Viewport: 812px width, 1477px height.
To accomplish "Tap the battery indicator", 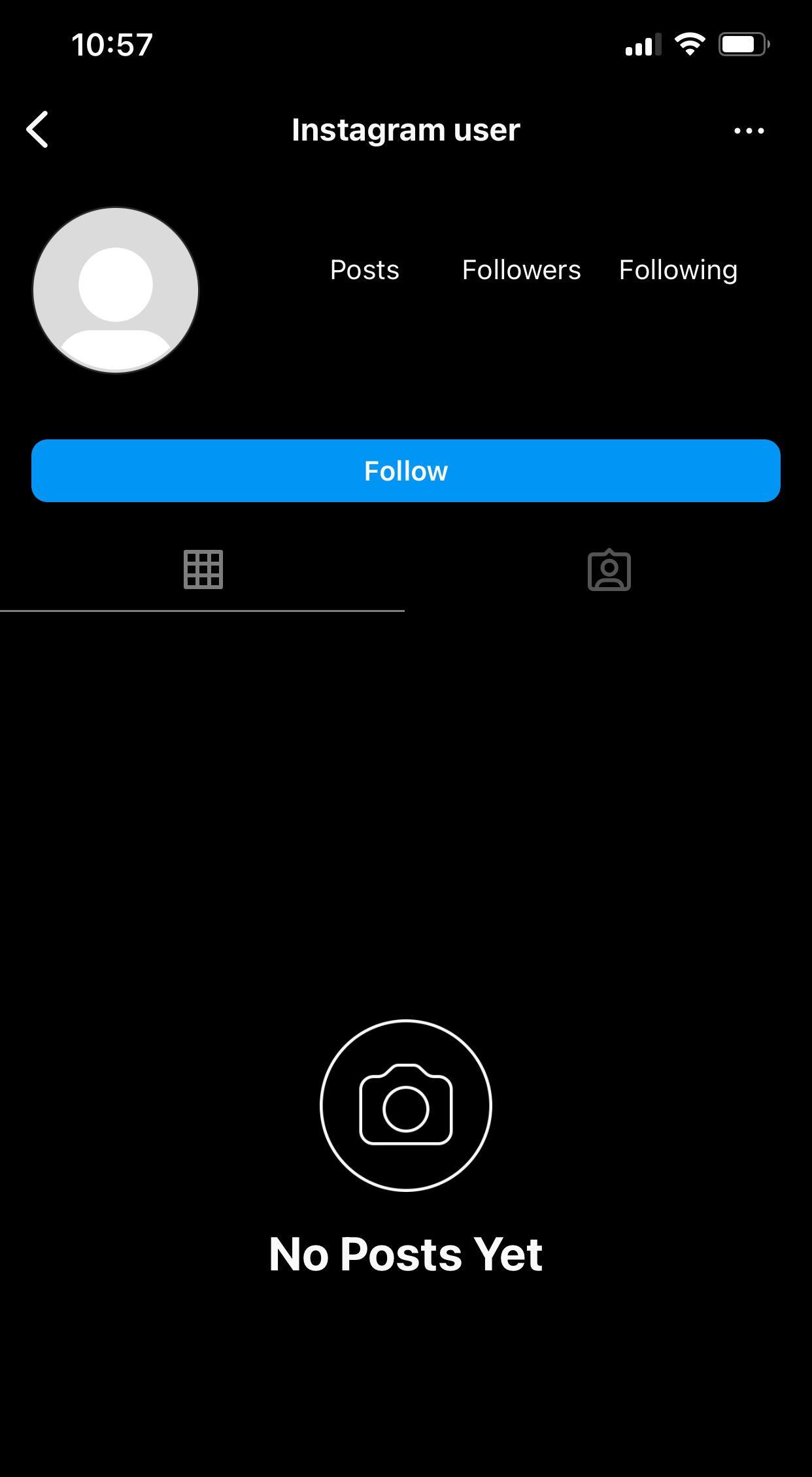I will [x=743, y=43].
